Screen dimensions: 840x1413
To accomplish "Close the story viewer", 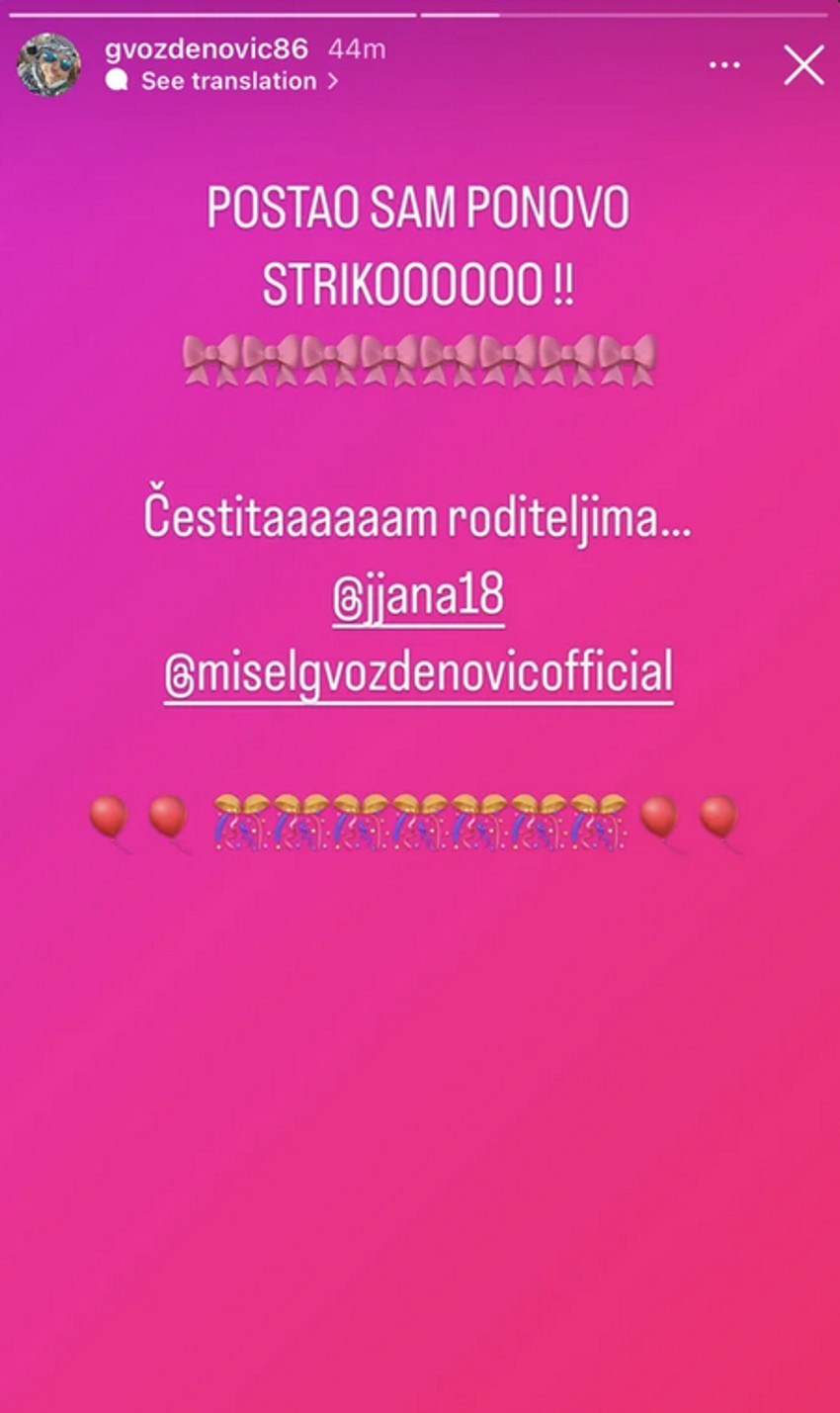I will pyautogui.click(x=802, y=65).
